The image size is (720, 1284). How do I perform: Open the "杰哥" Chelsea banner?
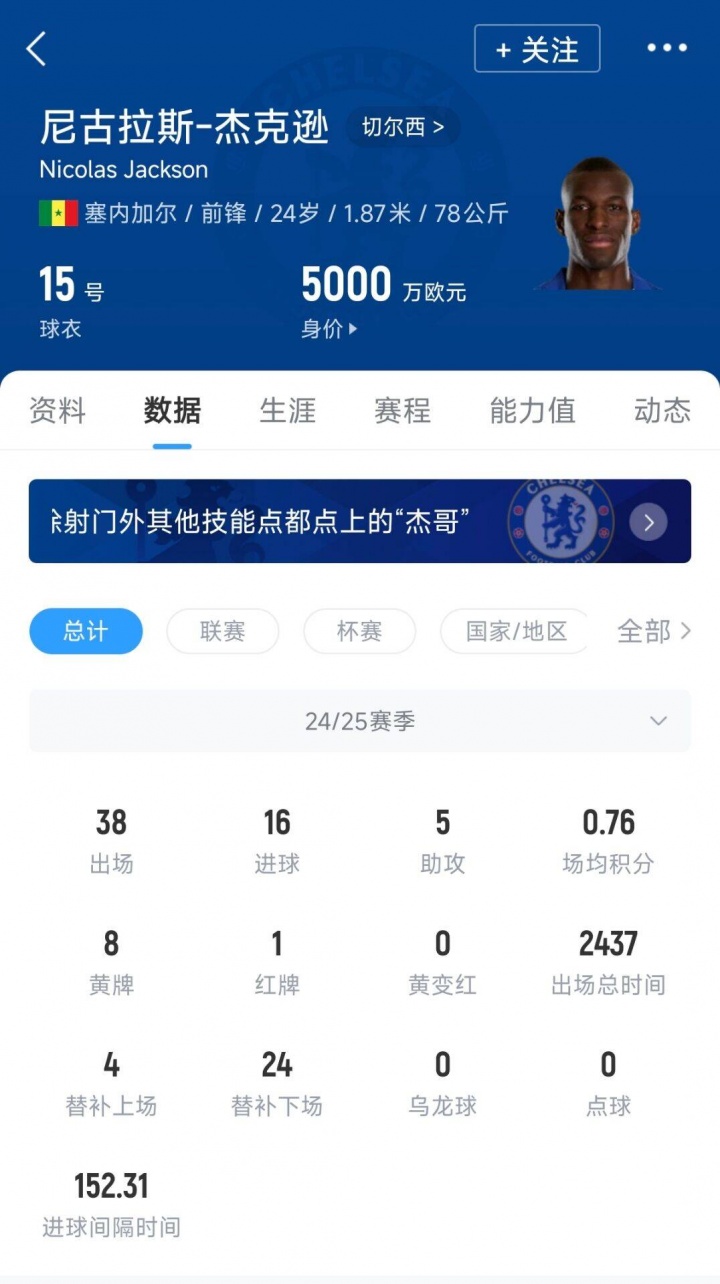[x=360, y=521]
